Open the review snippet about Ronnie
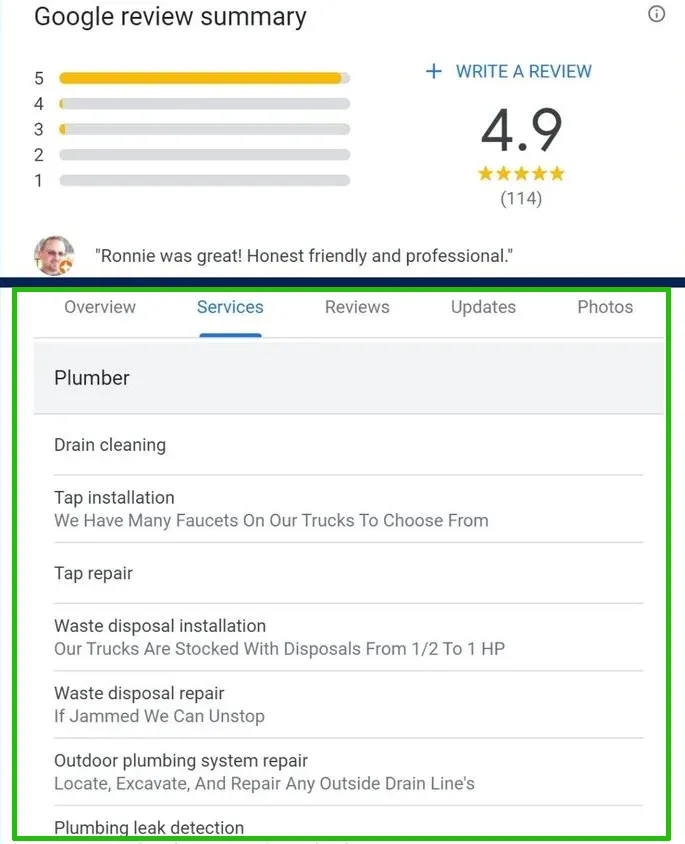Viewport: 685px width, 844px height. point(303,256)
